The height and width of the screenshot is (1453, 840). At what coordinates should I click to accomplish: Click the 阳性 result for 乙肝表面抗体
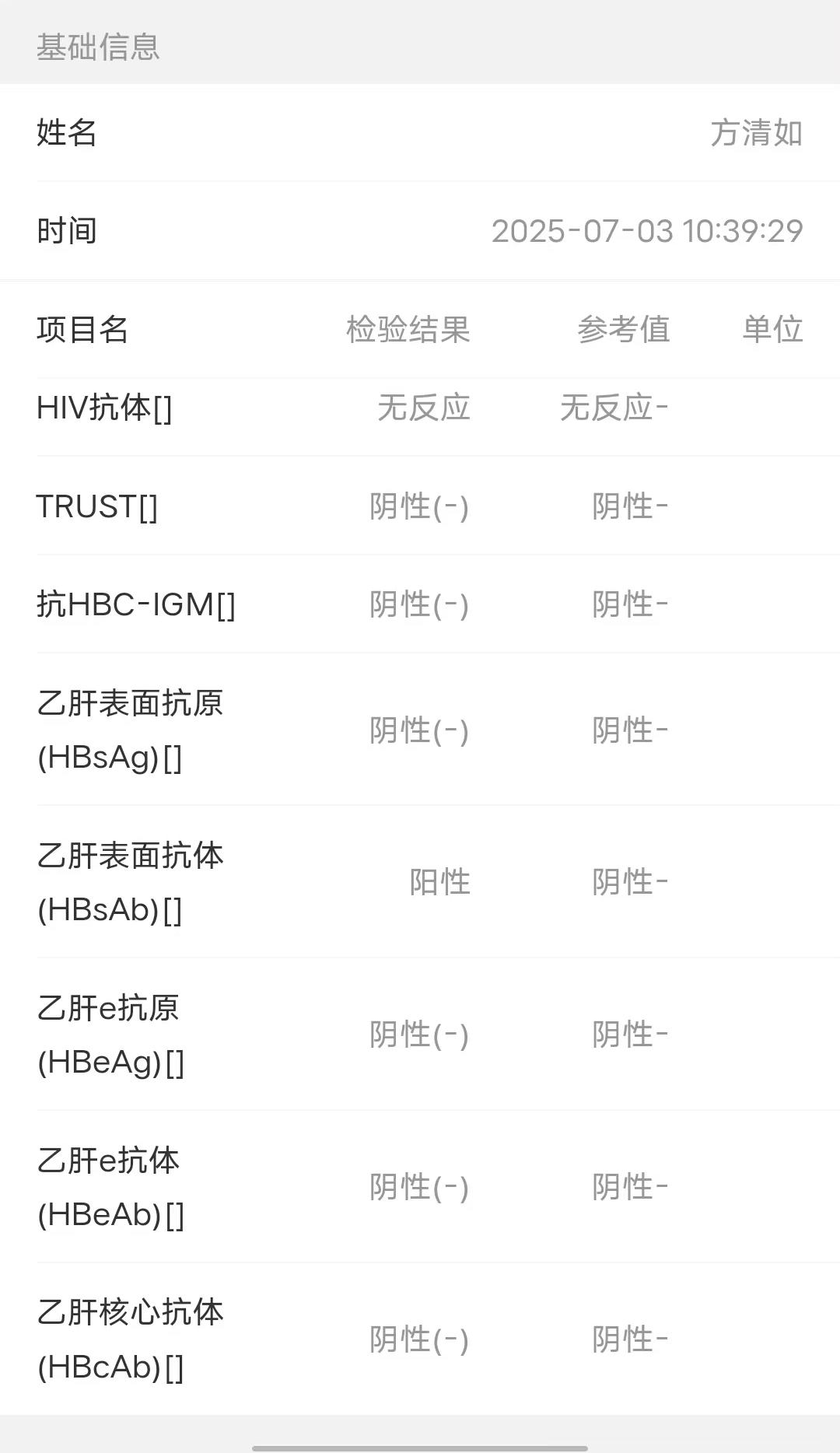point(438,881)
